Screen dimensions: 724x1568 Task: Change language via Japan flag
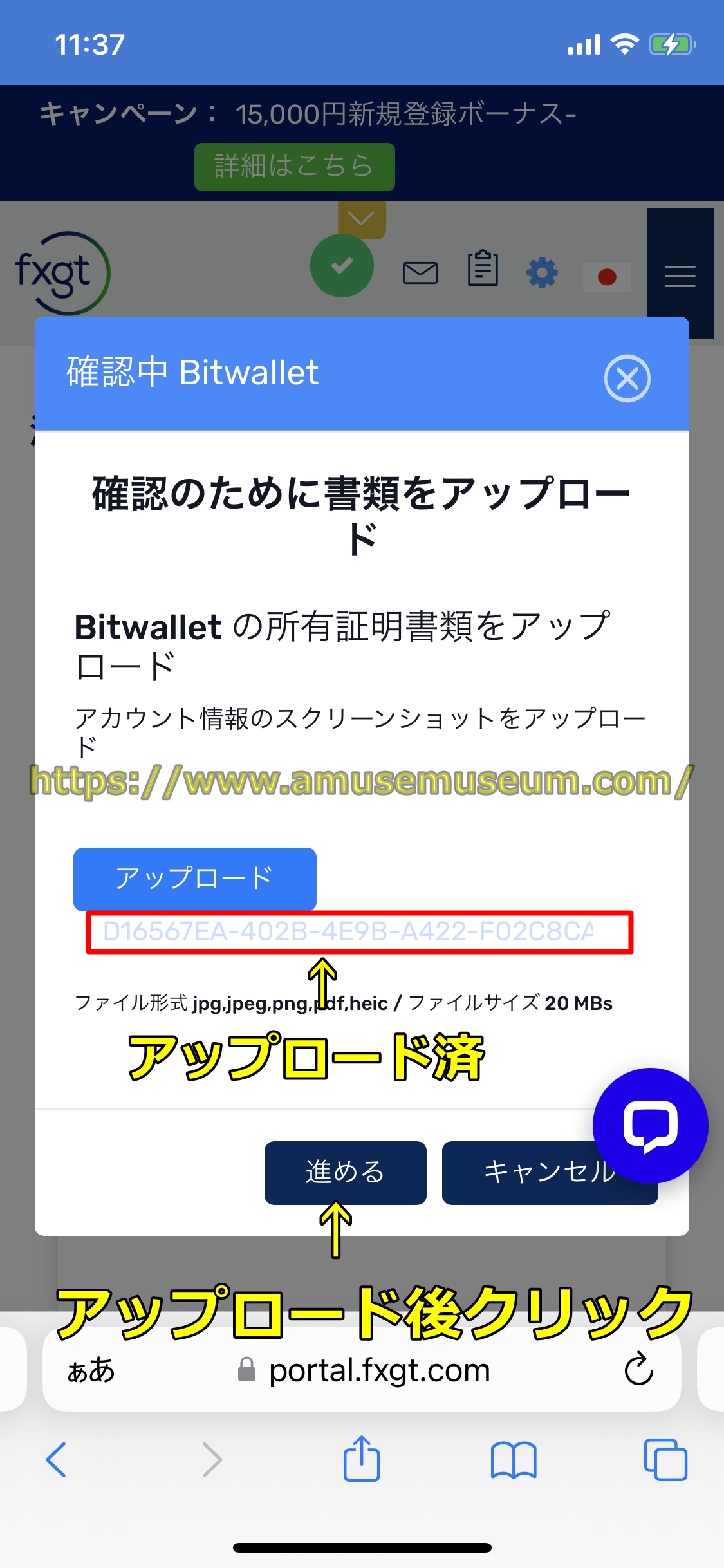tap(606, 277)
